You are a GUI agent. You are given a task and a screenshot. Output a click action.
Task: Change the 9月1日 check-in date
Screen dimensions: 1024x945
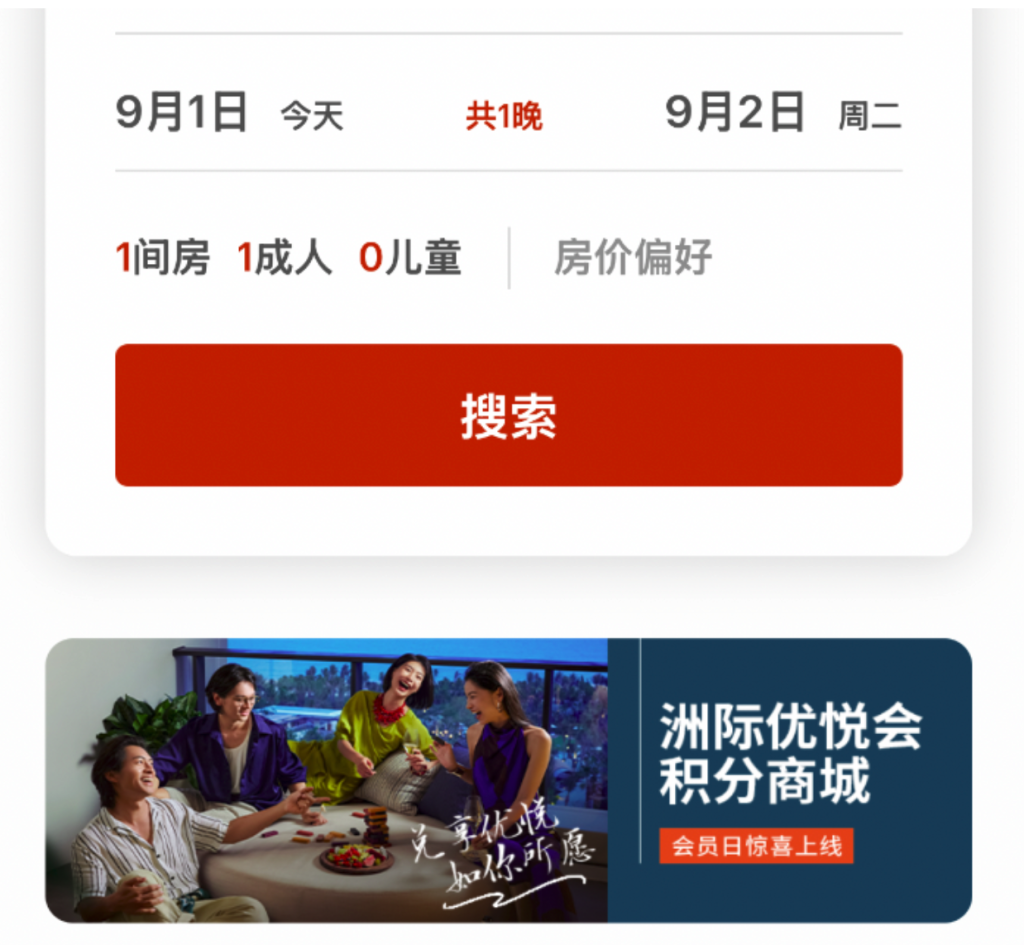click(x=183, y=112)
